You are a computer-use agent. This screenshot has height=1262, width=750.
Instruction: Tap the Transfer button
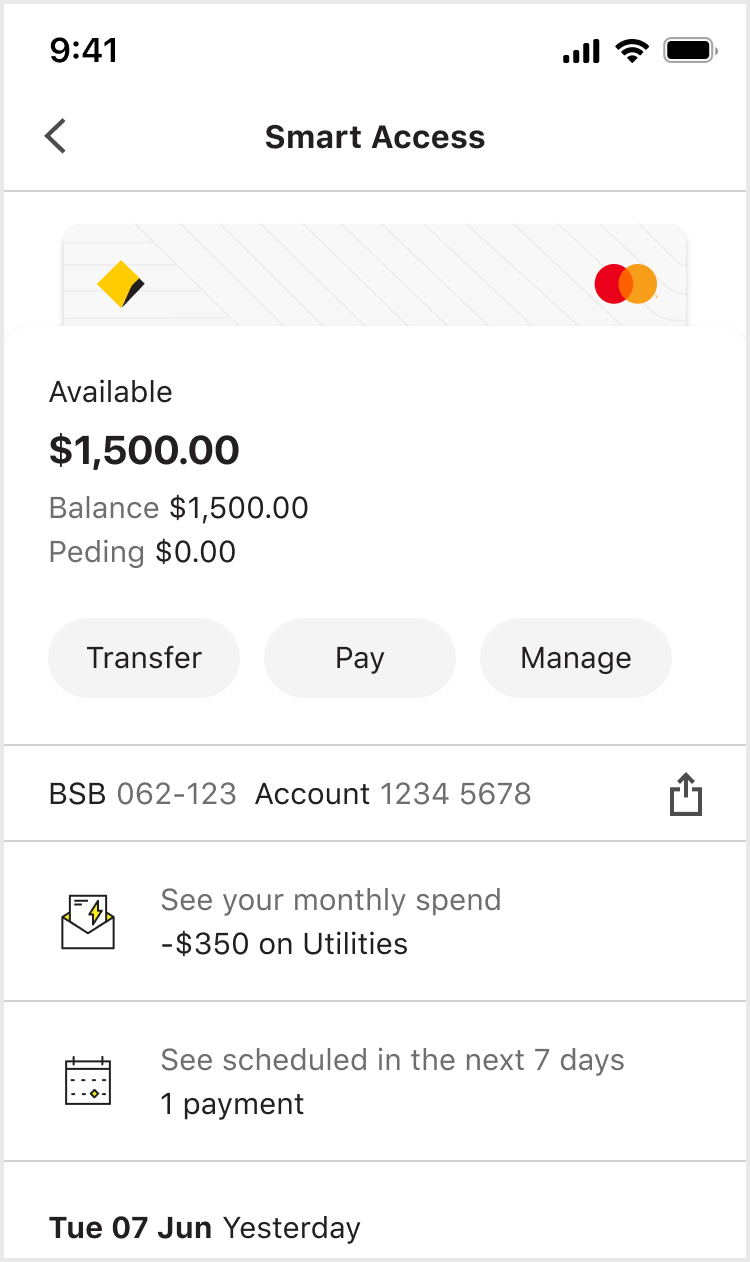pos(143,657)
